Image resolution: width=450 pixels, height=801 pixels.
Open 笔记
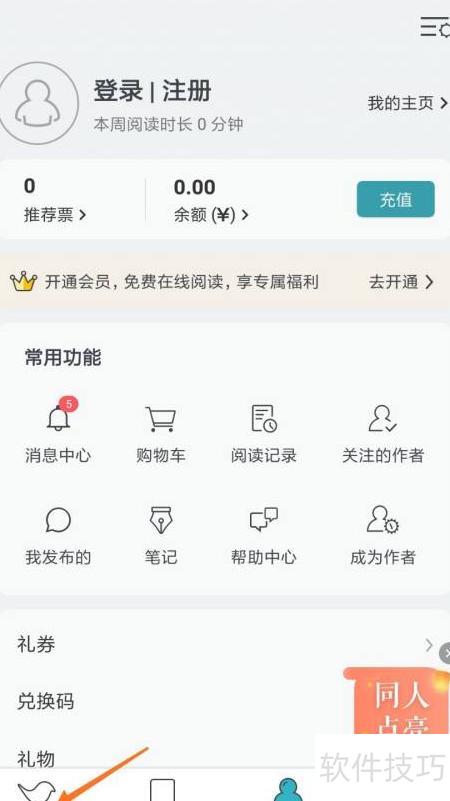tap(160, 535)
